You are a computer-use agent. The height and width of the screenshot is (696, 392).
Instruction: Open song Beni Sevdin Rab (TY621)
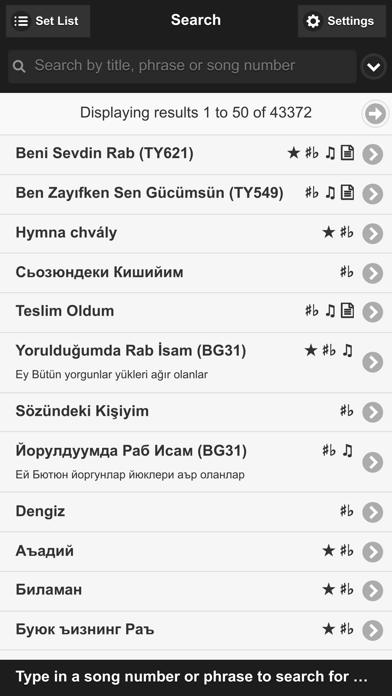196,154
